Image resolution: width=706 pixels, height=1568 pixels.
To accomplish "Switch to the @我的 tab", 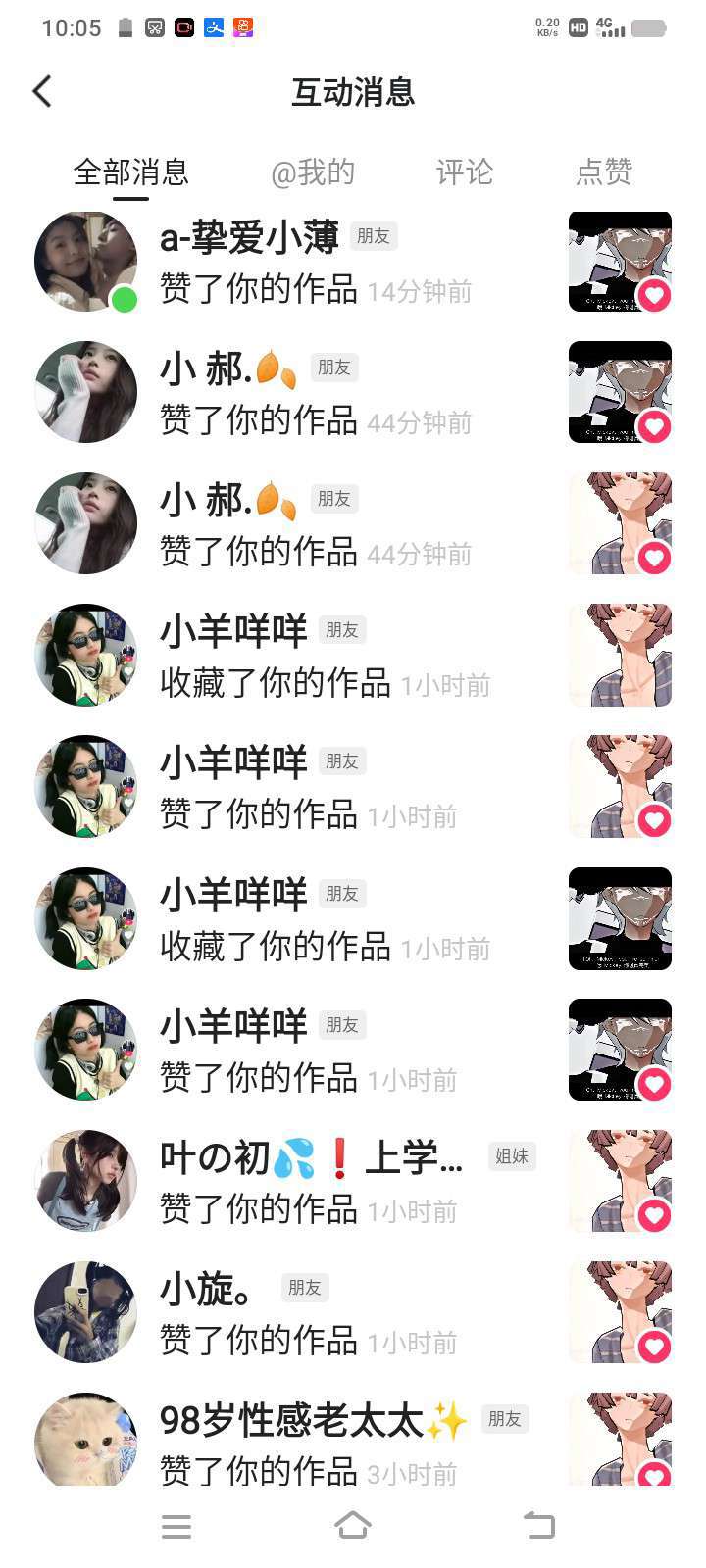I will [312, 172].
